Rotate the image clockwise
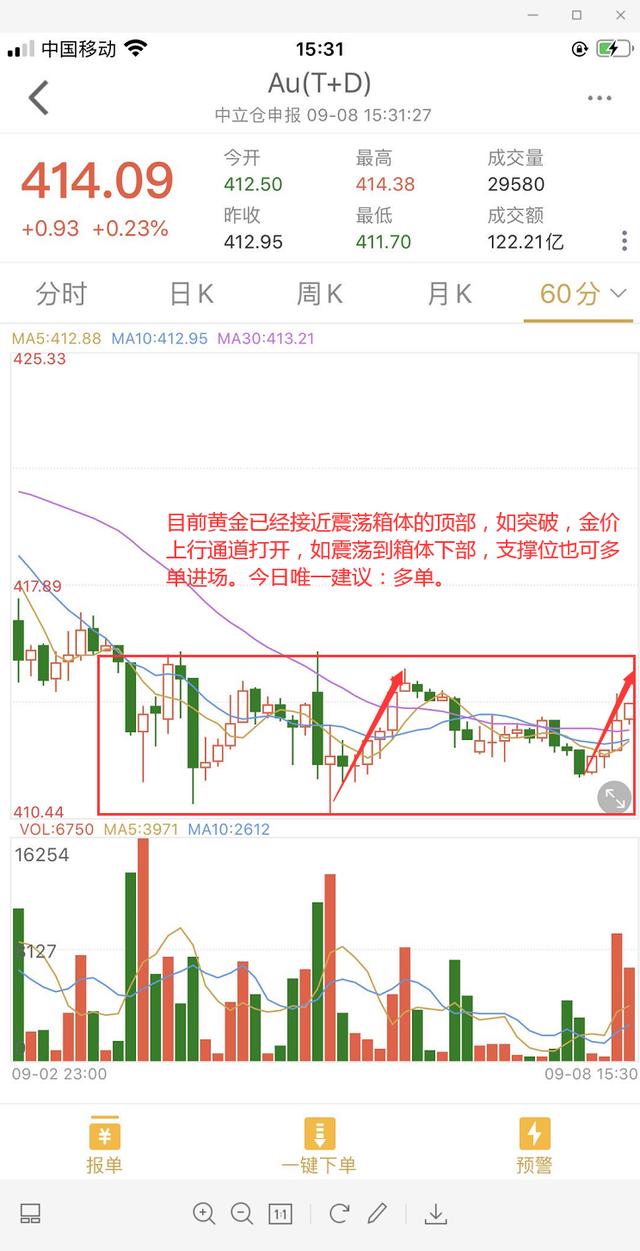This screenshot has height=1251, width=640. (x=339, y=1214)
